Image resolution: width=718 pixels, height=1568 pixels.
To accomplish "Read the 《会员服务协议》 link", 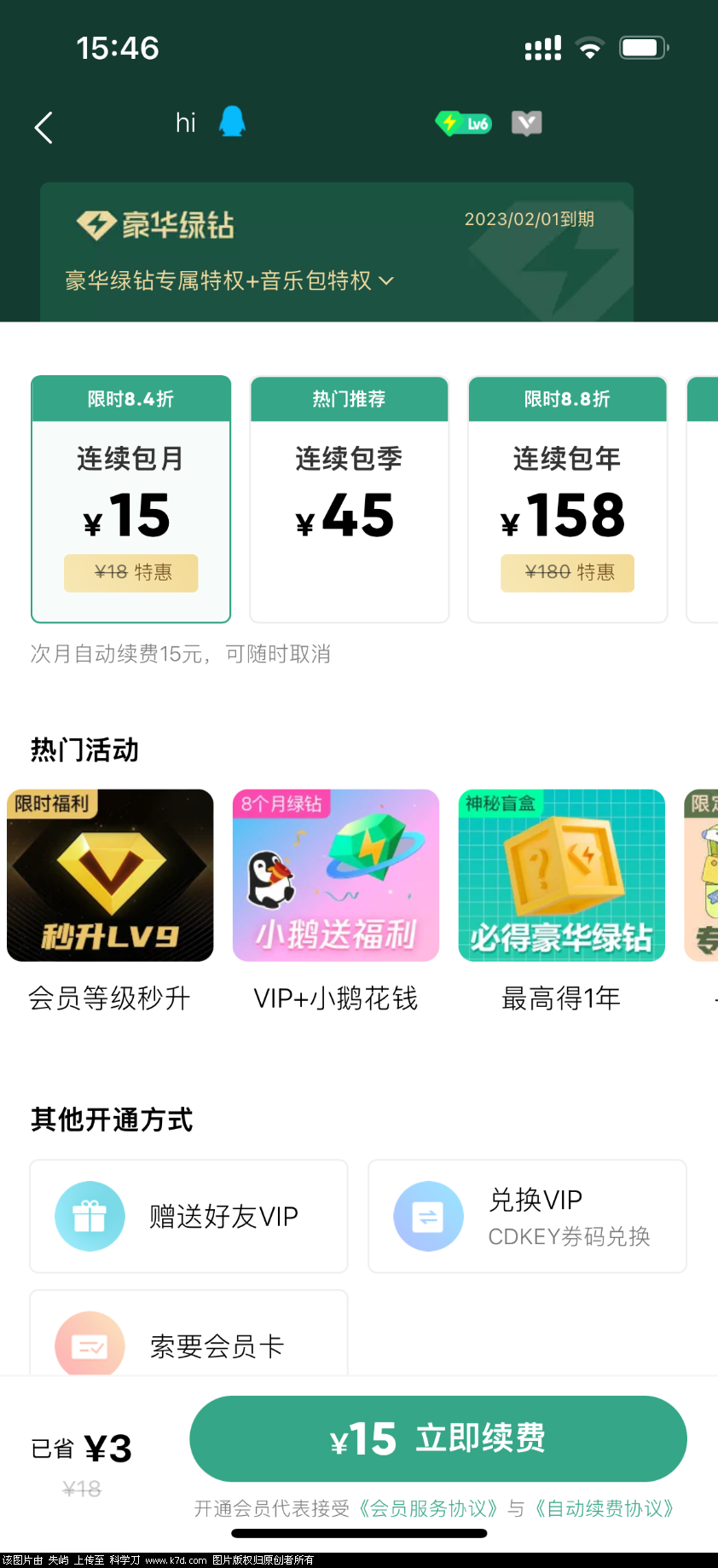I will coord(428,1508).
